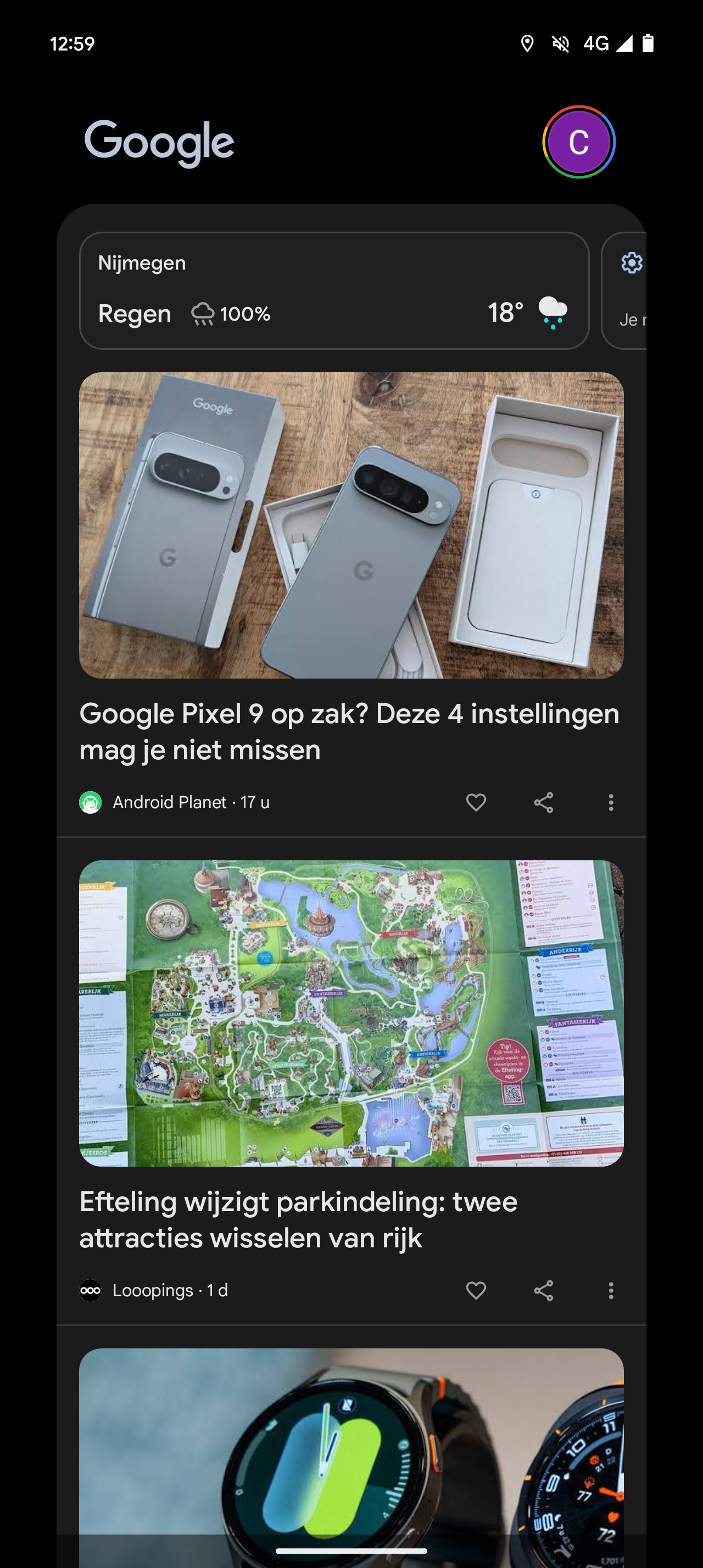
Task: Open the smartwatch article card
Action: coord(351,1458)
